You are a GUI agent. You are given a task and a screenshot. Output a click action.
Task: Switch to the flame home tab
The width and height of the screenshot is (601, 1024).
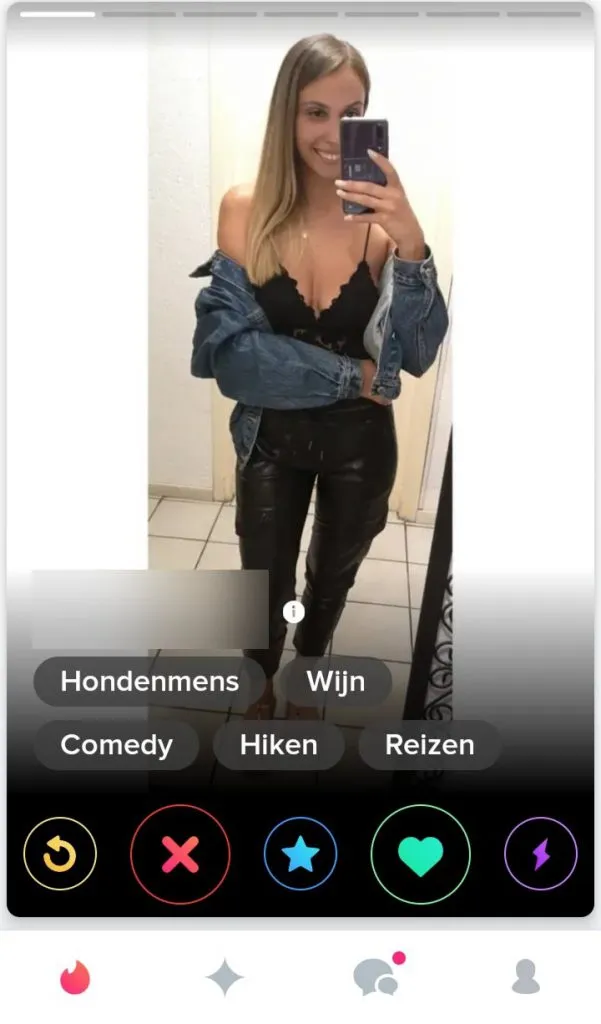point(74,977)
